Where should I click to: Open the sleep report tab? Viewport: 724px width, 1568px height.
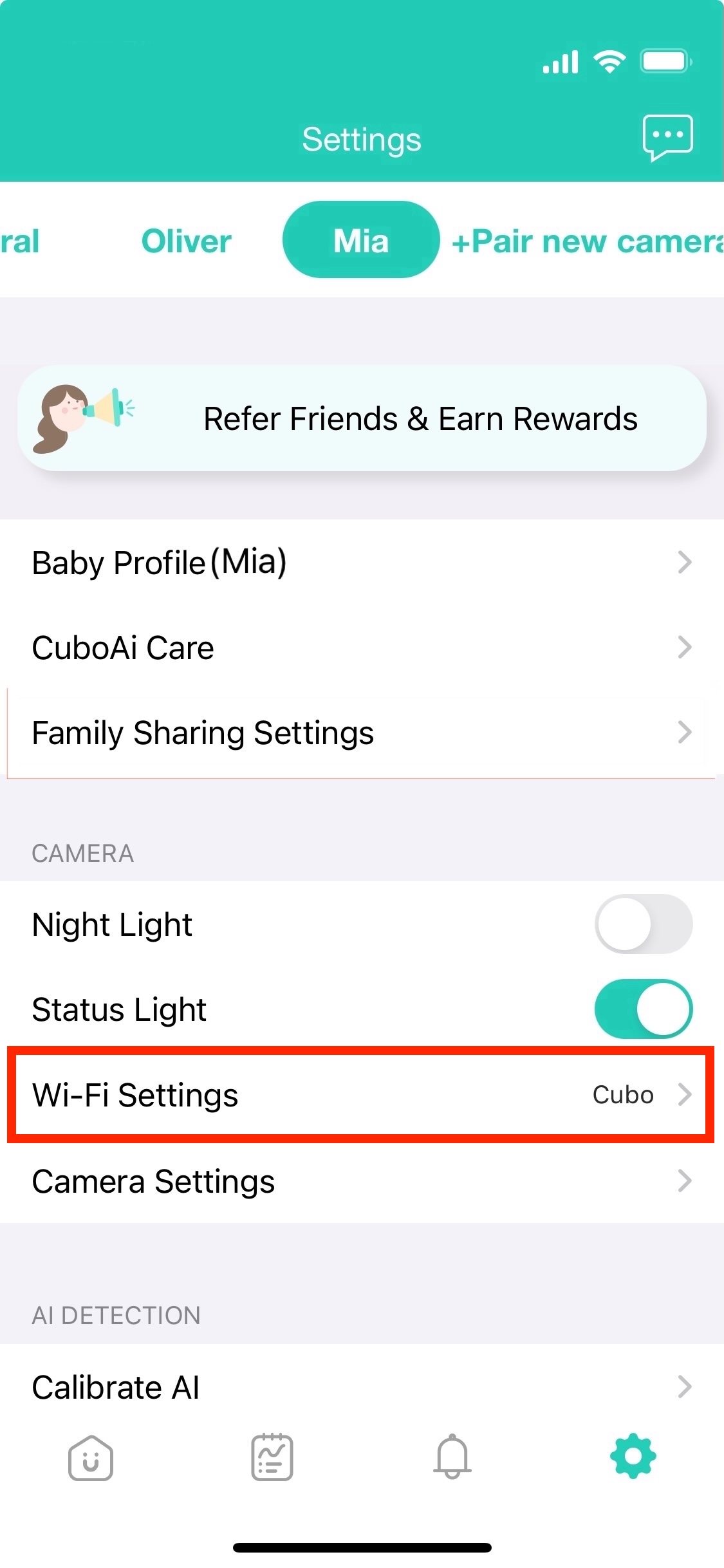point(272,1458)
